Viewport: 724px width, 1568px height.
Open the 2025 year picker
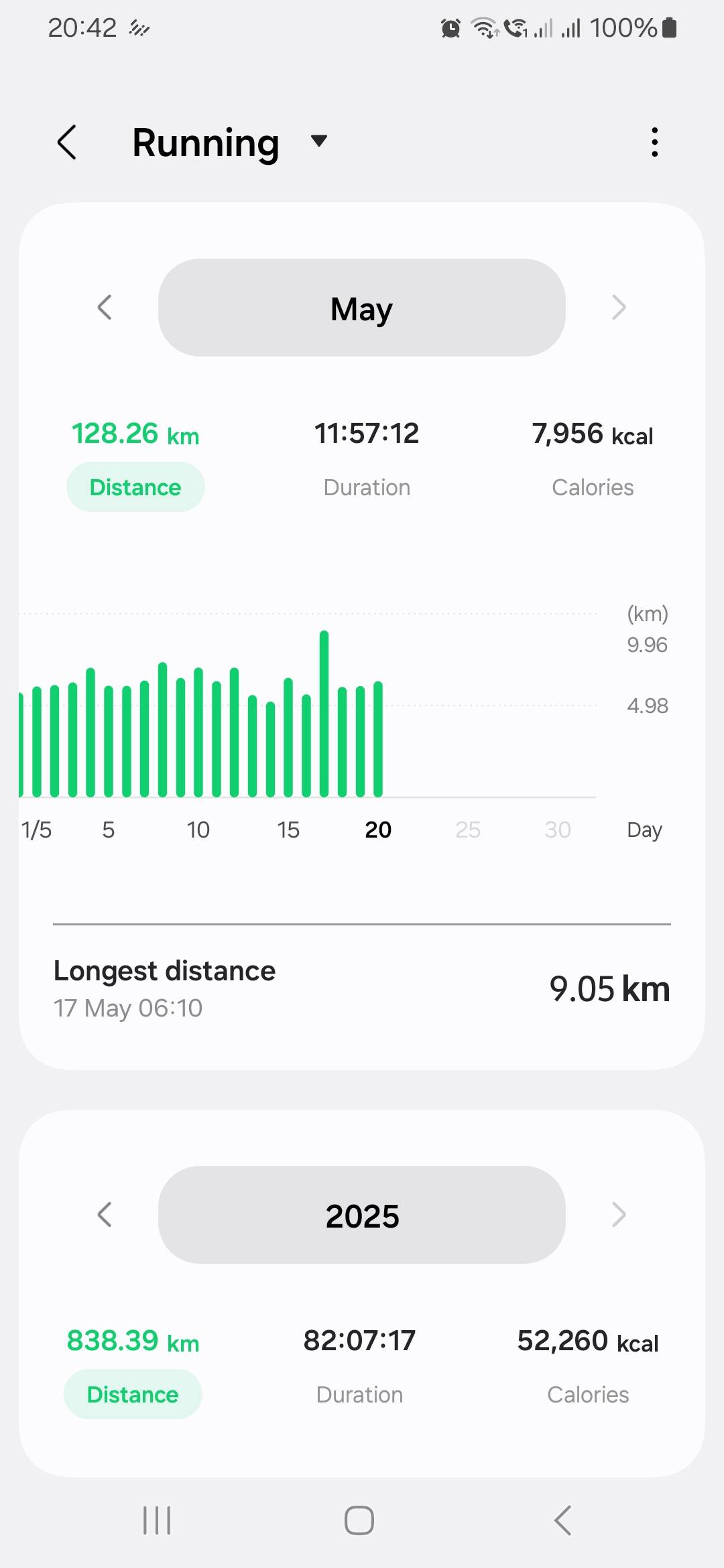[362, 1215]
